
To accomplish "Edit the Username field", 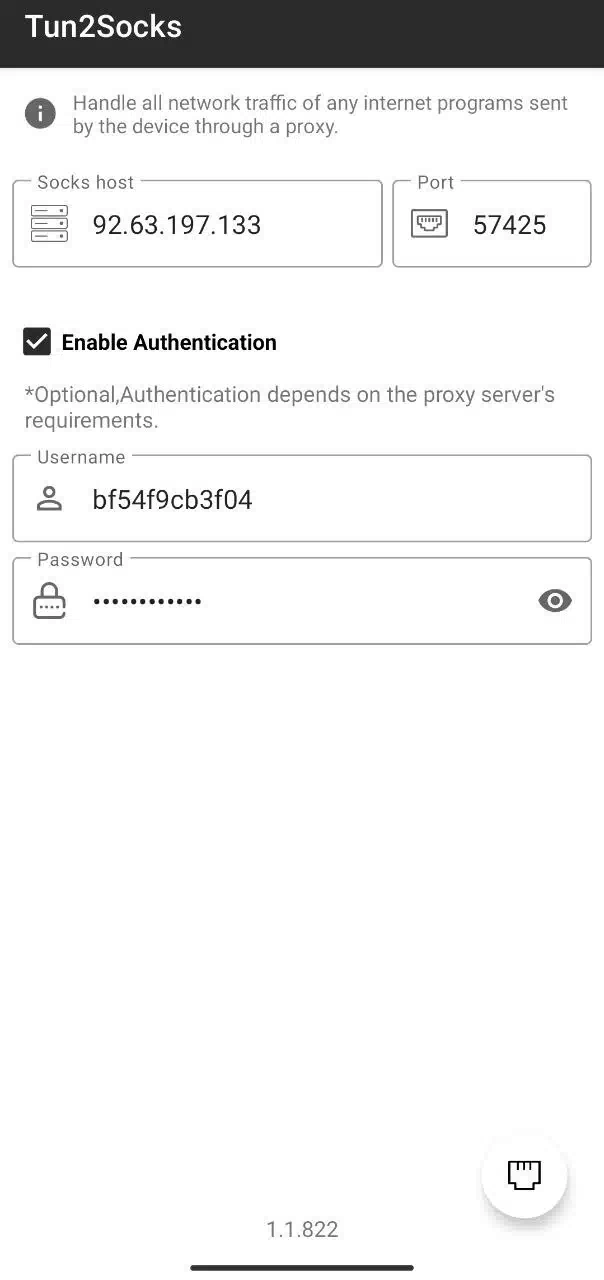I will [302, 498].
